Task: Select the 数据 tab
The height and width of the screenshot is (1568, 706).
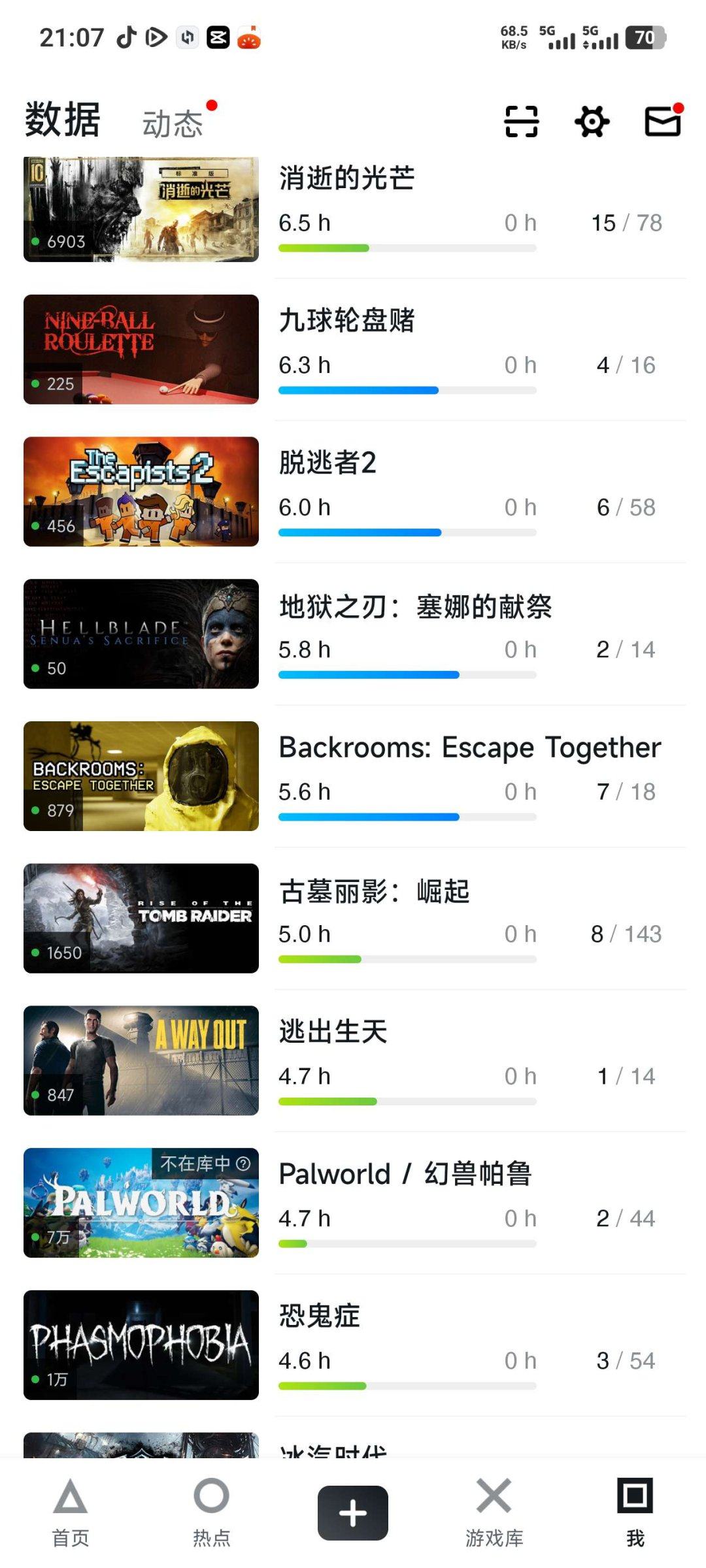Action: point(61,121)
